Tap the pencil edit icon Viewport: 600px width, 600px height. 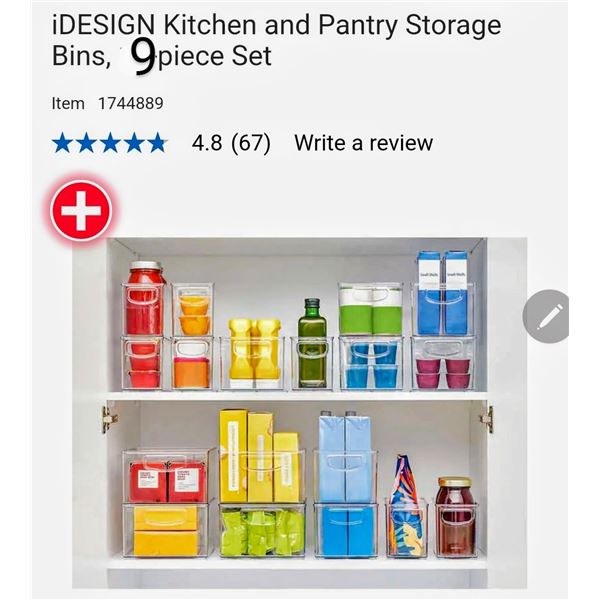[550, 317]
